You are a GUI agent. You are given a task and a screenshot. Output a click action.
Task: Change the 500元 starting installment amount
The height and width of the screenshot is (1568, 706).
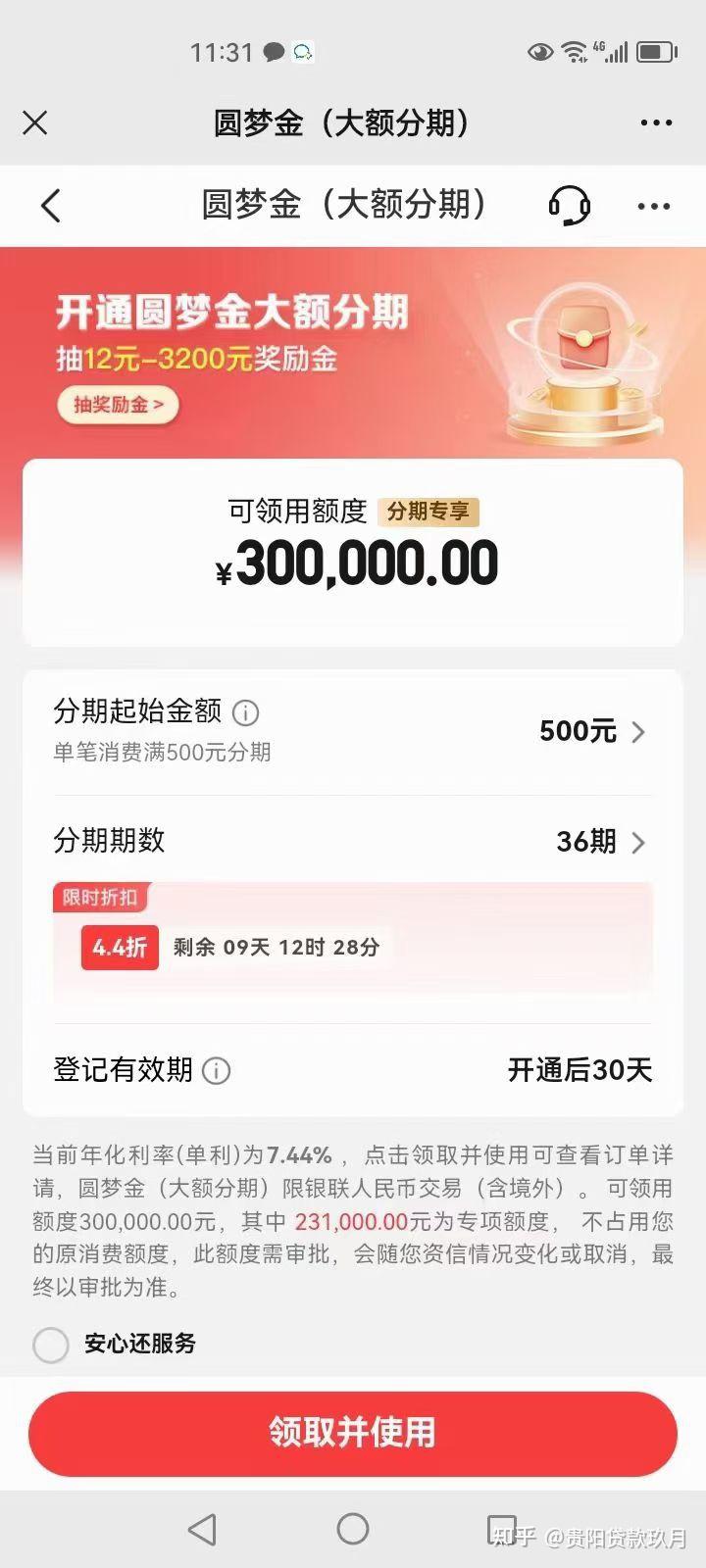coord(592,731)
